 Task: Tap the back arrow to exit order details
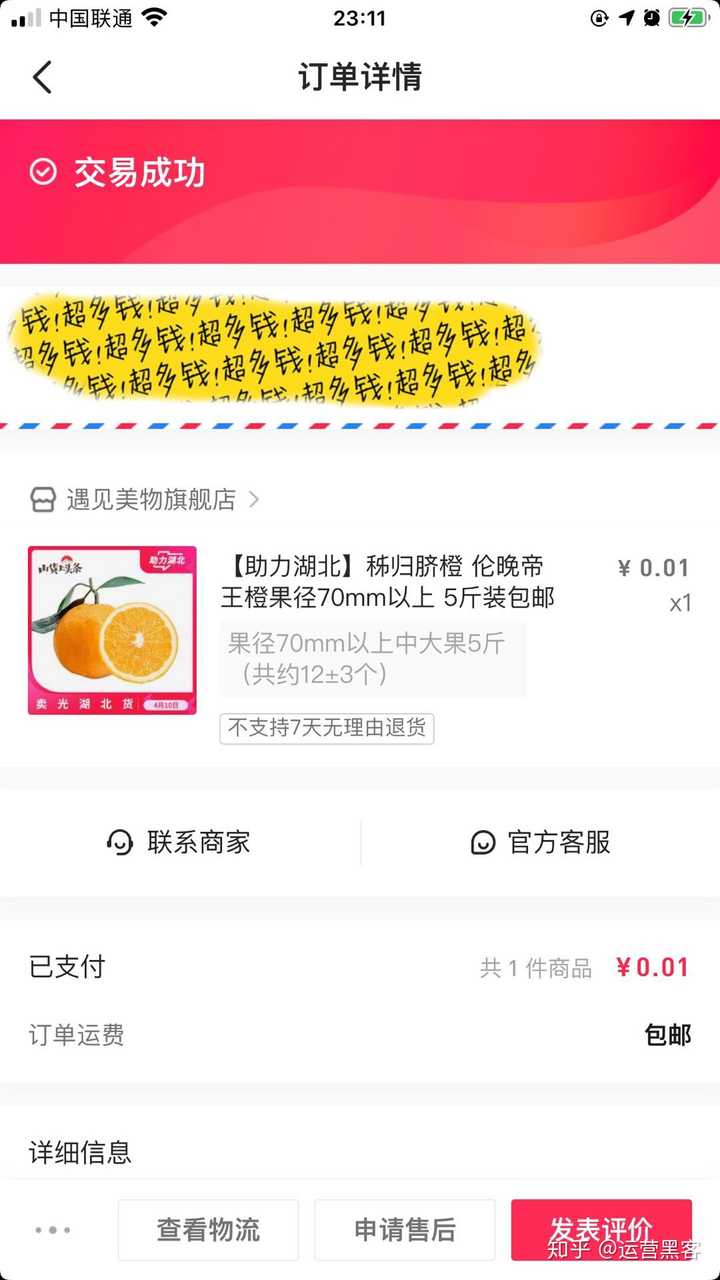[x=42, y=76]
